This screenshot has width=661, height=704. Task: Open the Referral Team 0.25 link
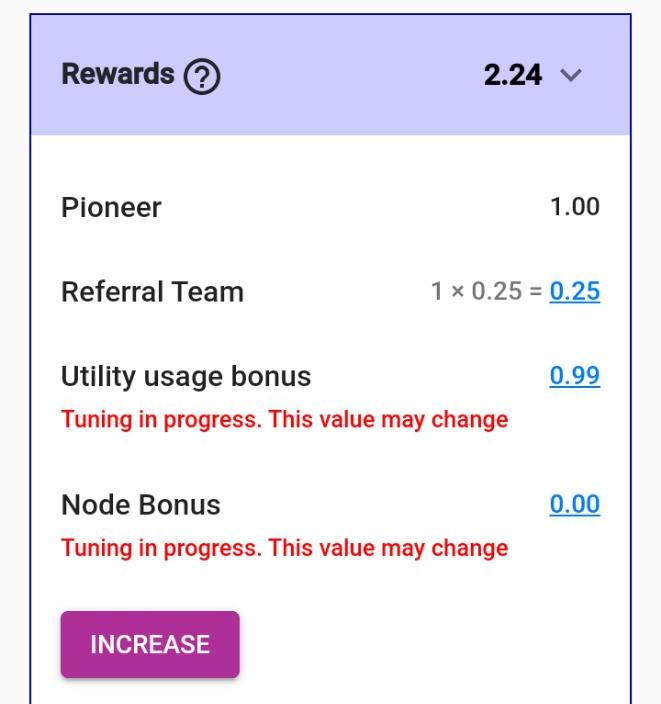point(574,292)
